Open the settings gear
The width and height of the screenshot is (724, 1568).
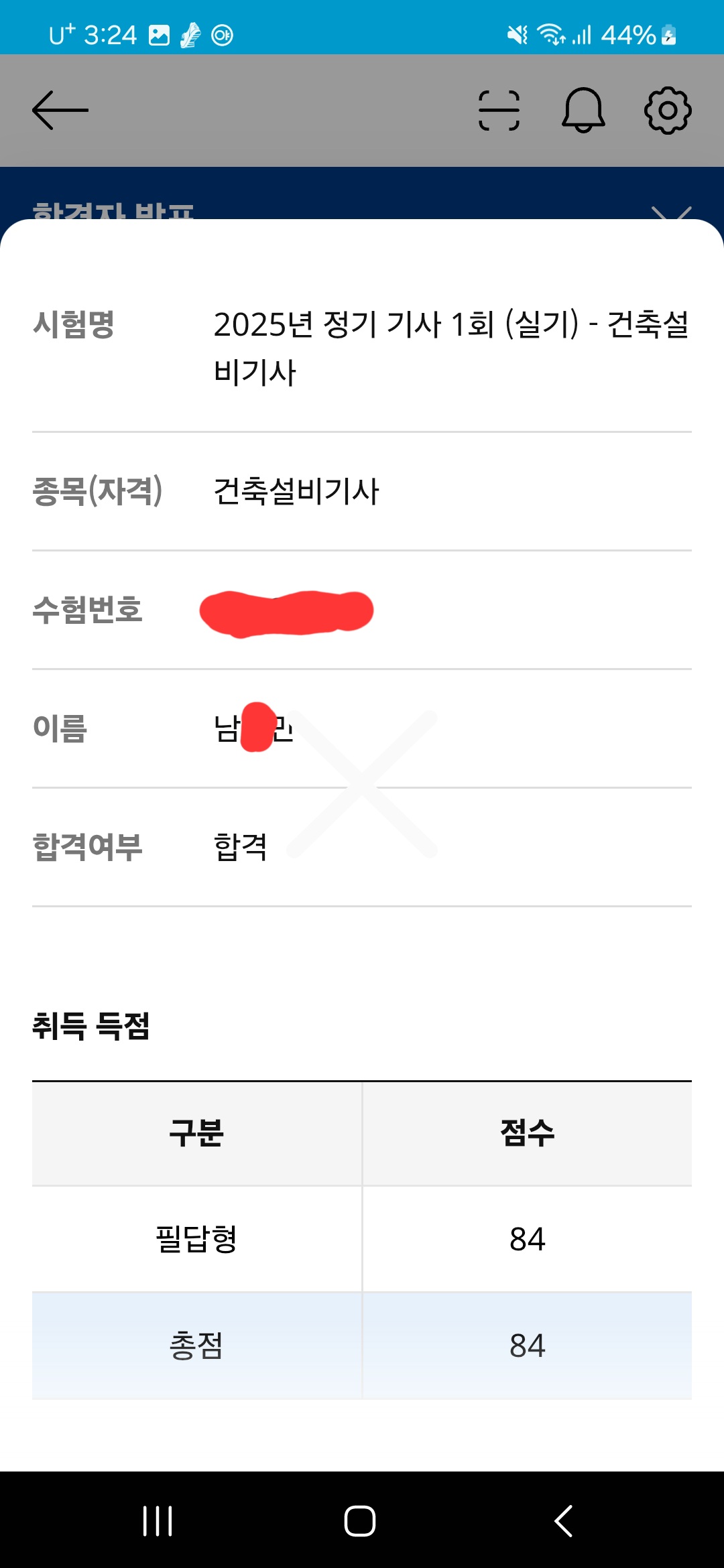coord(668,110)
